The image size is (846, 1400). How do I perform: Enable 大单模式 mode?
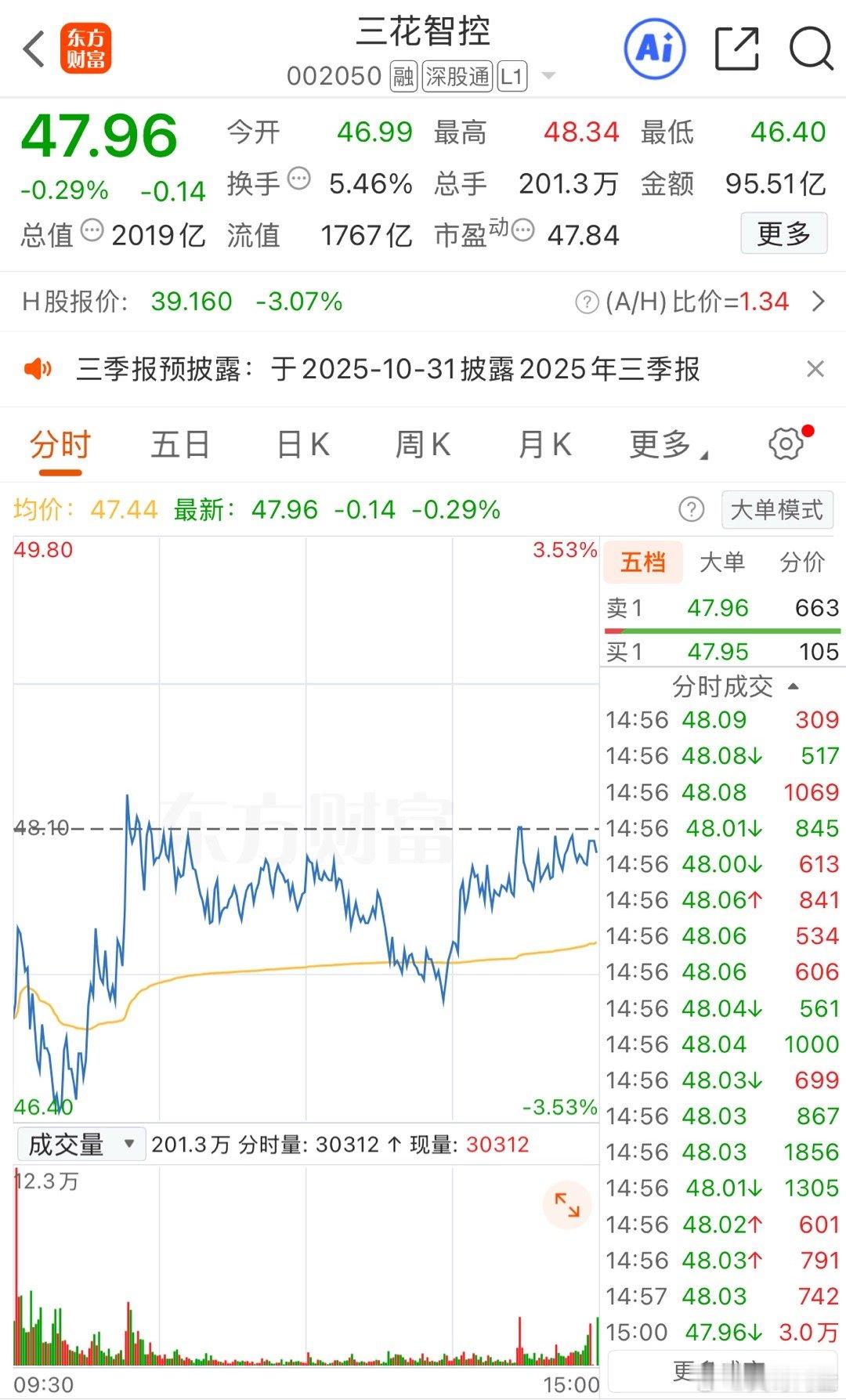point(776,509)
